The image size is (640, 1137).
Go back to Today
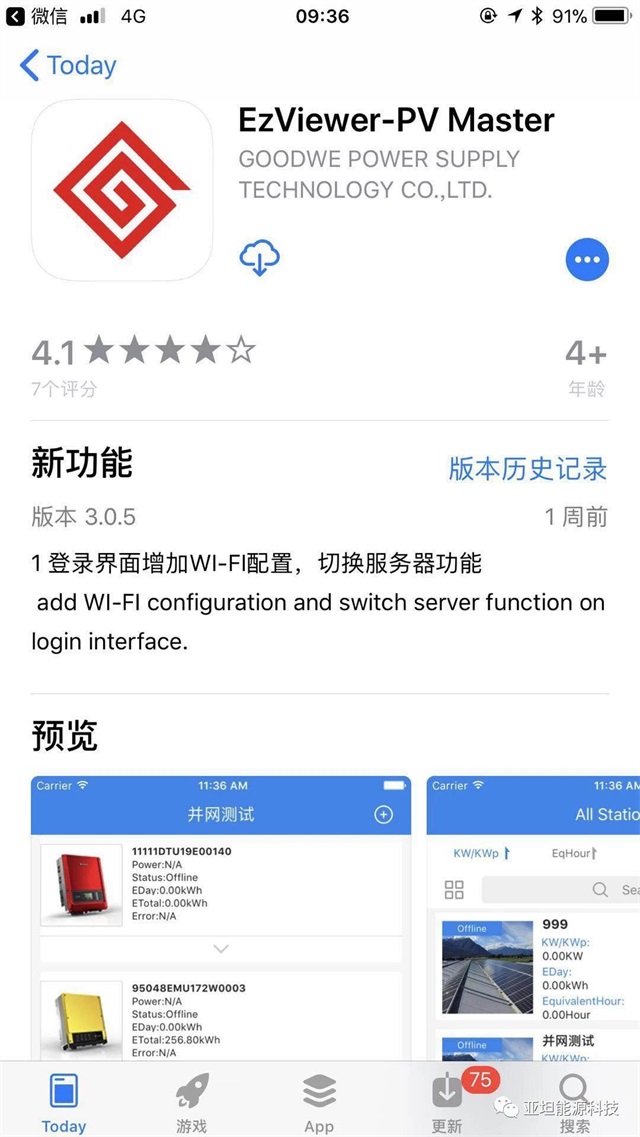(68, 66)
